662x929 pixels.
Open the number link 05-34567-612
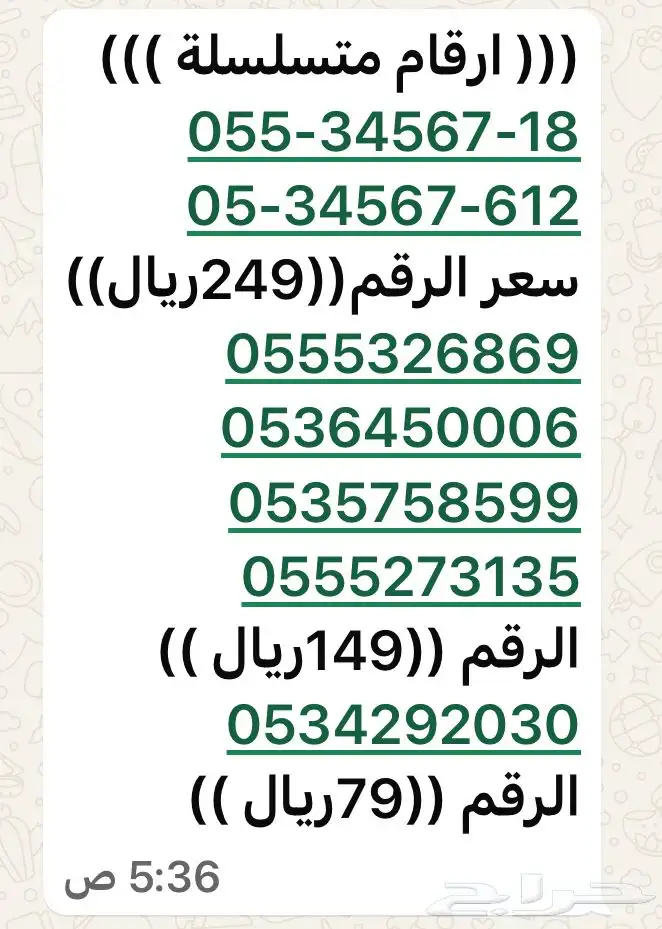coord(383,207)
